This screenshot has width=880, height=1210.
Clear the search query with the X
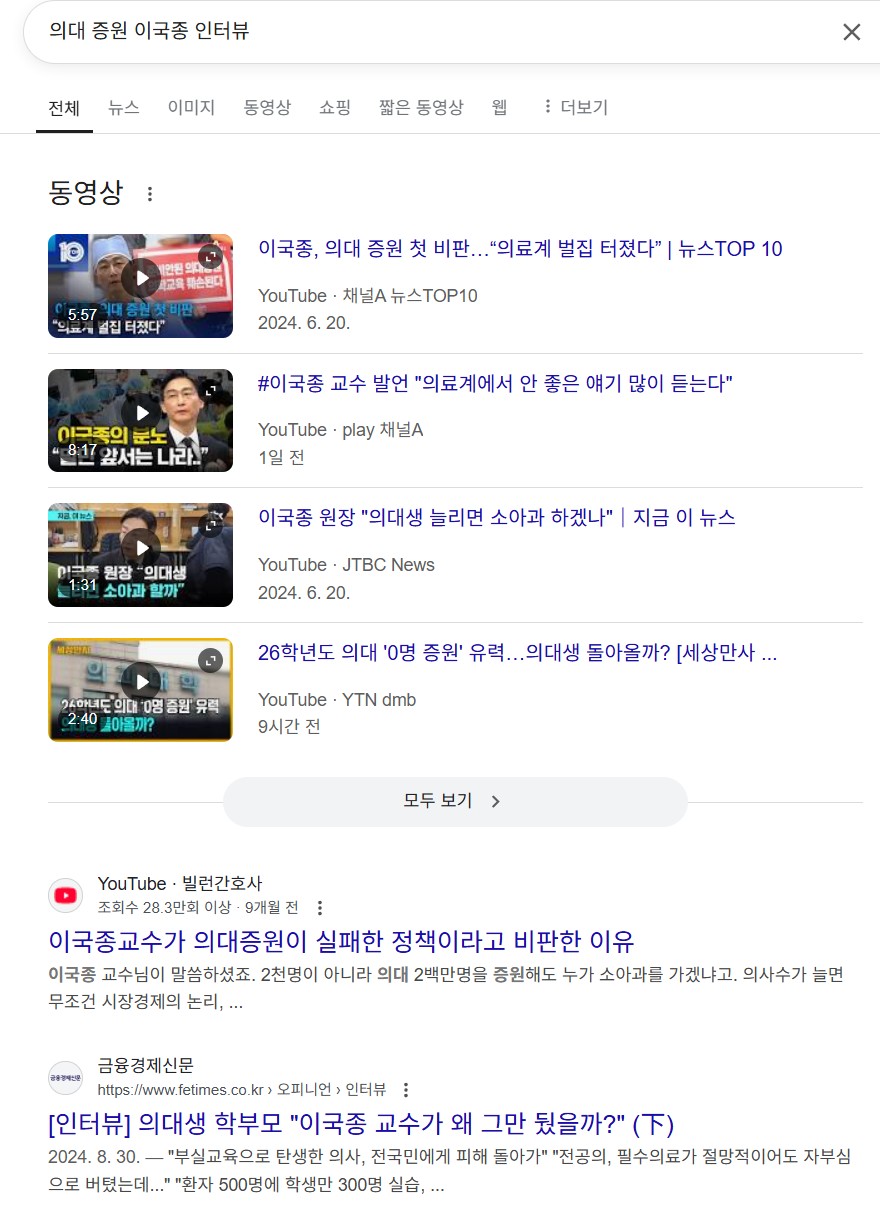tap(851, 32)
